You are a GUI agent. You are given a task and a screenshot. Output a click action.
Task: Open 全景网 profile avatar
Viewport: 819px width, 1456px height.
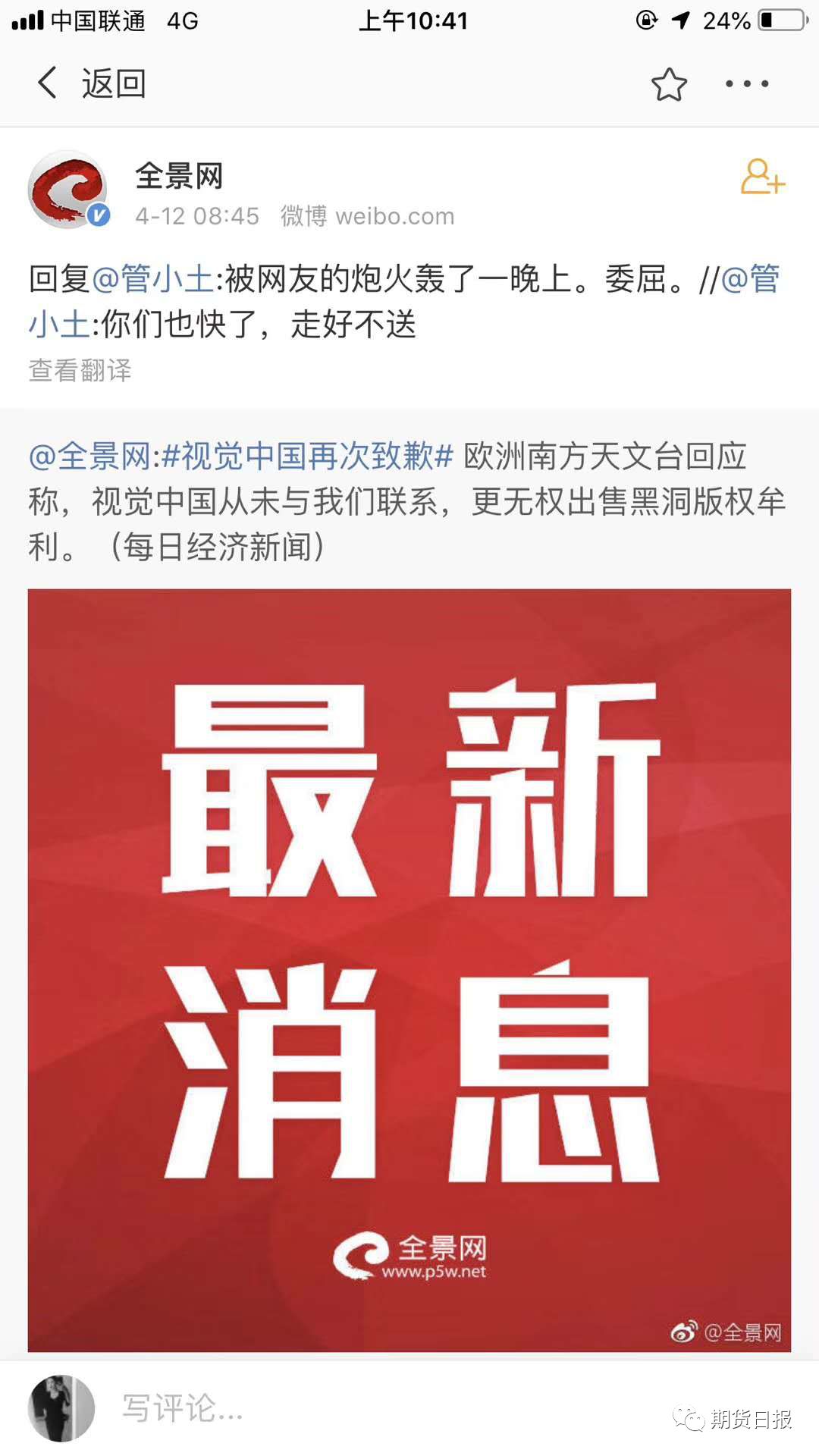point(67,190)
